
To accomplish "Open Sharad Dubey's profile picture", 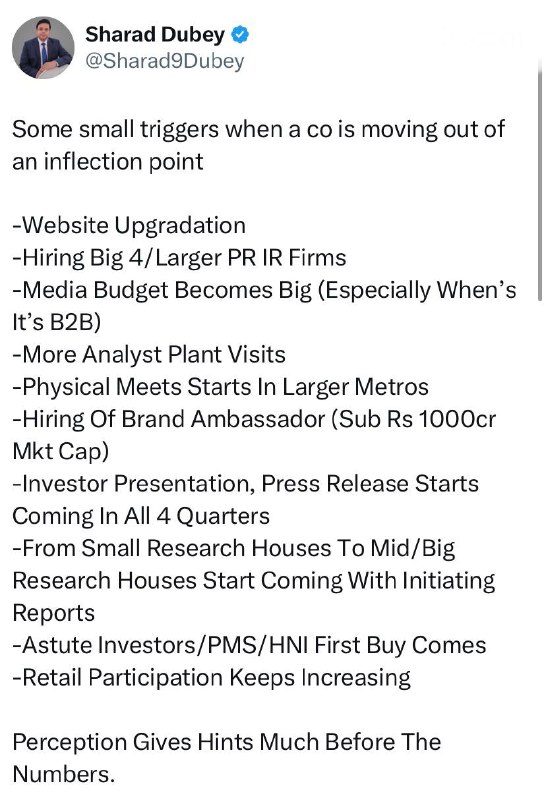I will point(43,47).
